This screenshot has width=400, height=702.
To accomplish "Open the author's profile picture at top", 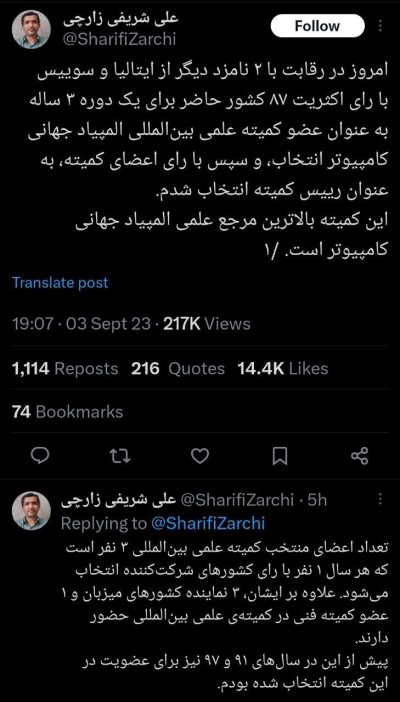I will (x=31, y=28).
